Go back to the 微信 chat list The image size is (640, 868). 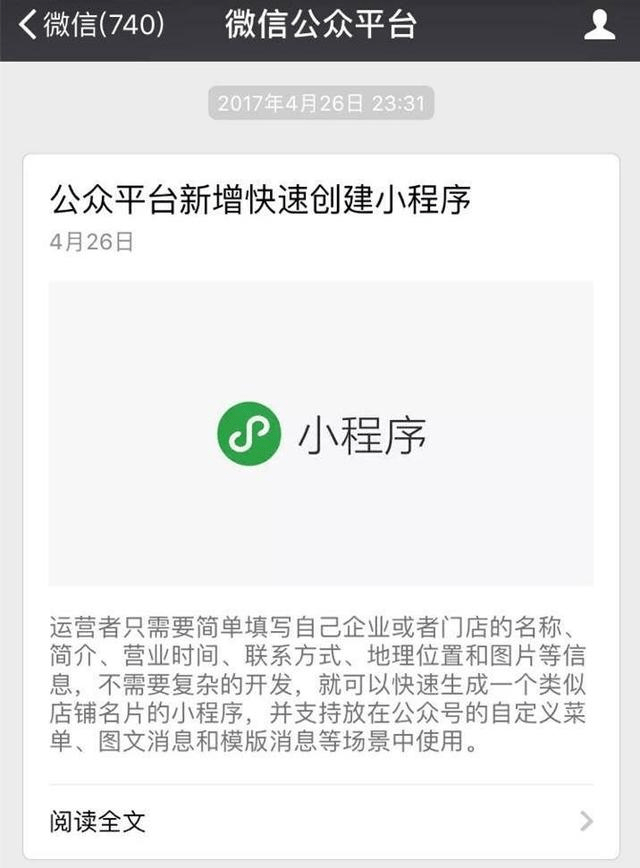pyautogui.click(x=90, y=25)
